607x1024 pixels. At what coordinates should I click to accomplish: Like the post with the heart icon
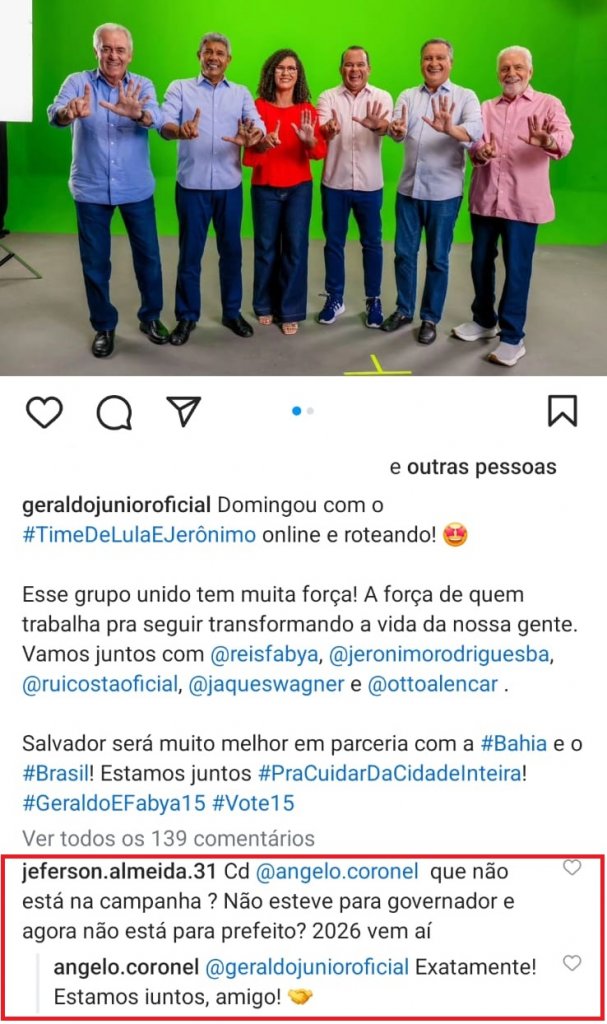(44, 412)
